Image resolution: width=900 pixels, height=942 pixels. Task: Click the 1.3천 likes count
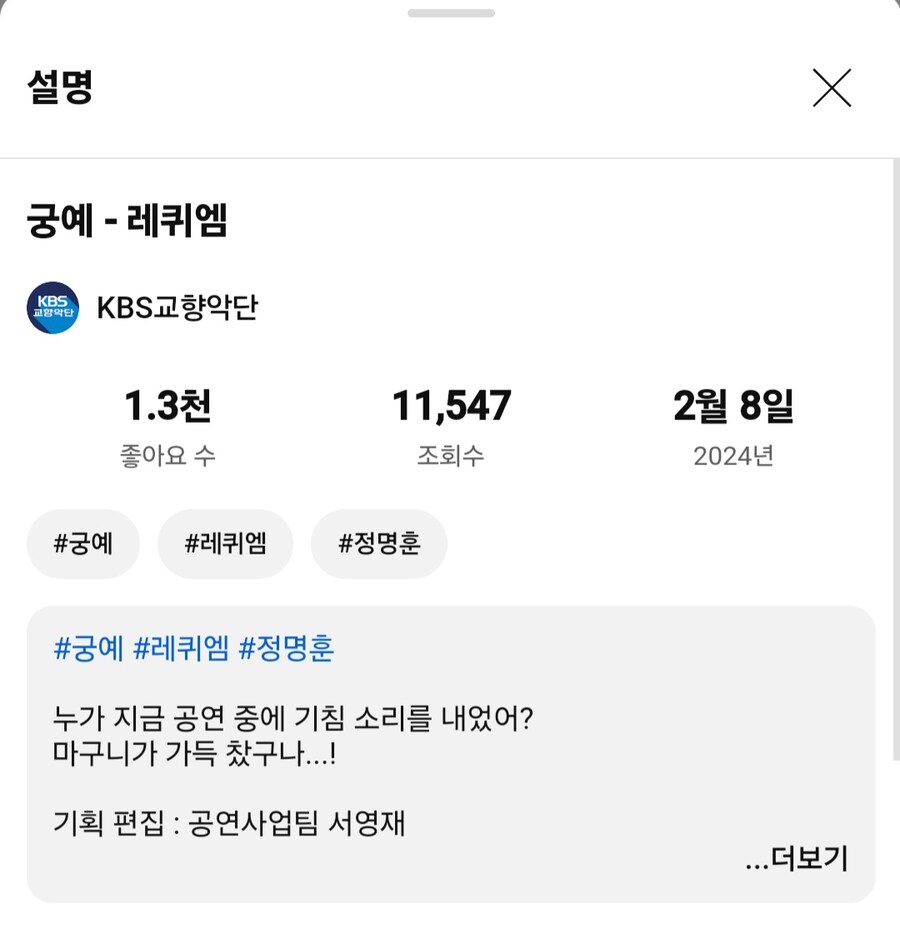click(x=168, y=406)
